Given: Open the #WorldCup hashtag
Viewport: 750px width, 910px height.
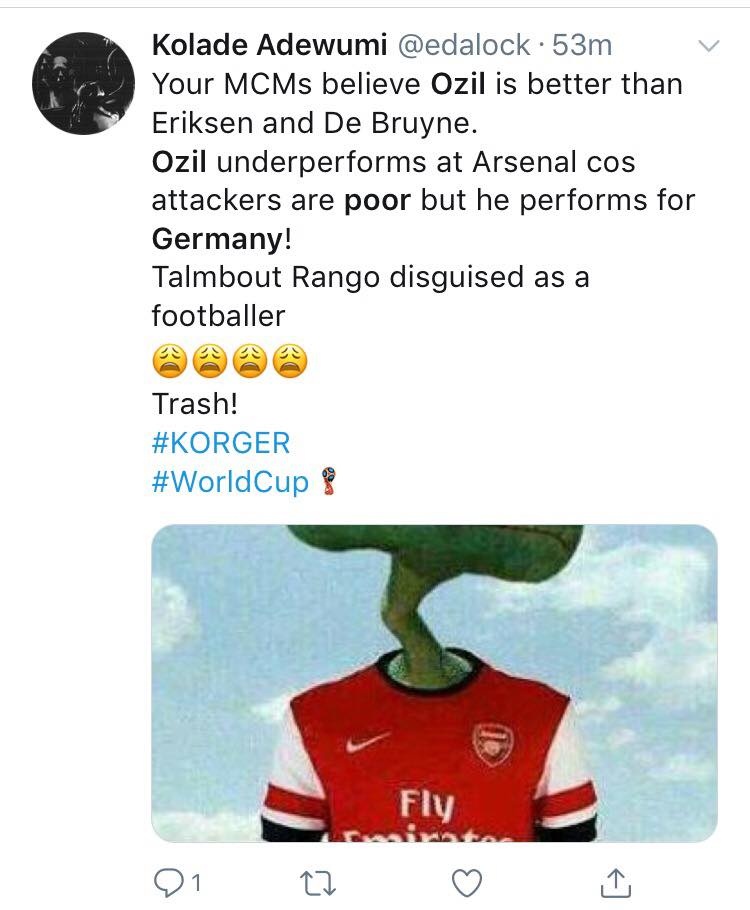Looking at the screenshot, I should 227,481.
